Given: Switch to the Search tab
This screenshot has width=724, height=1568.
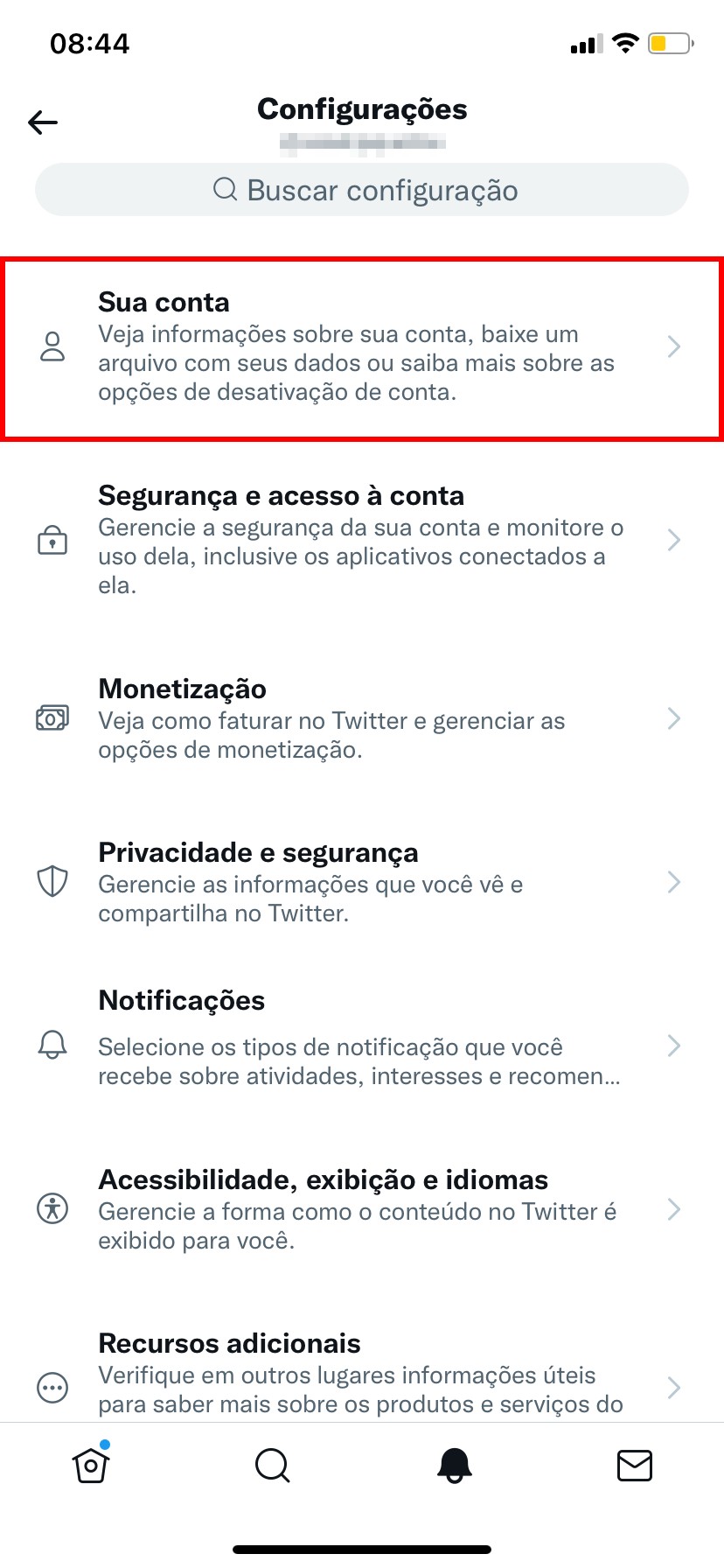Looking at the screenshot, I should coord(272,1465).
